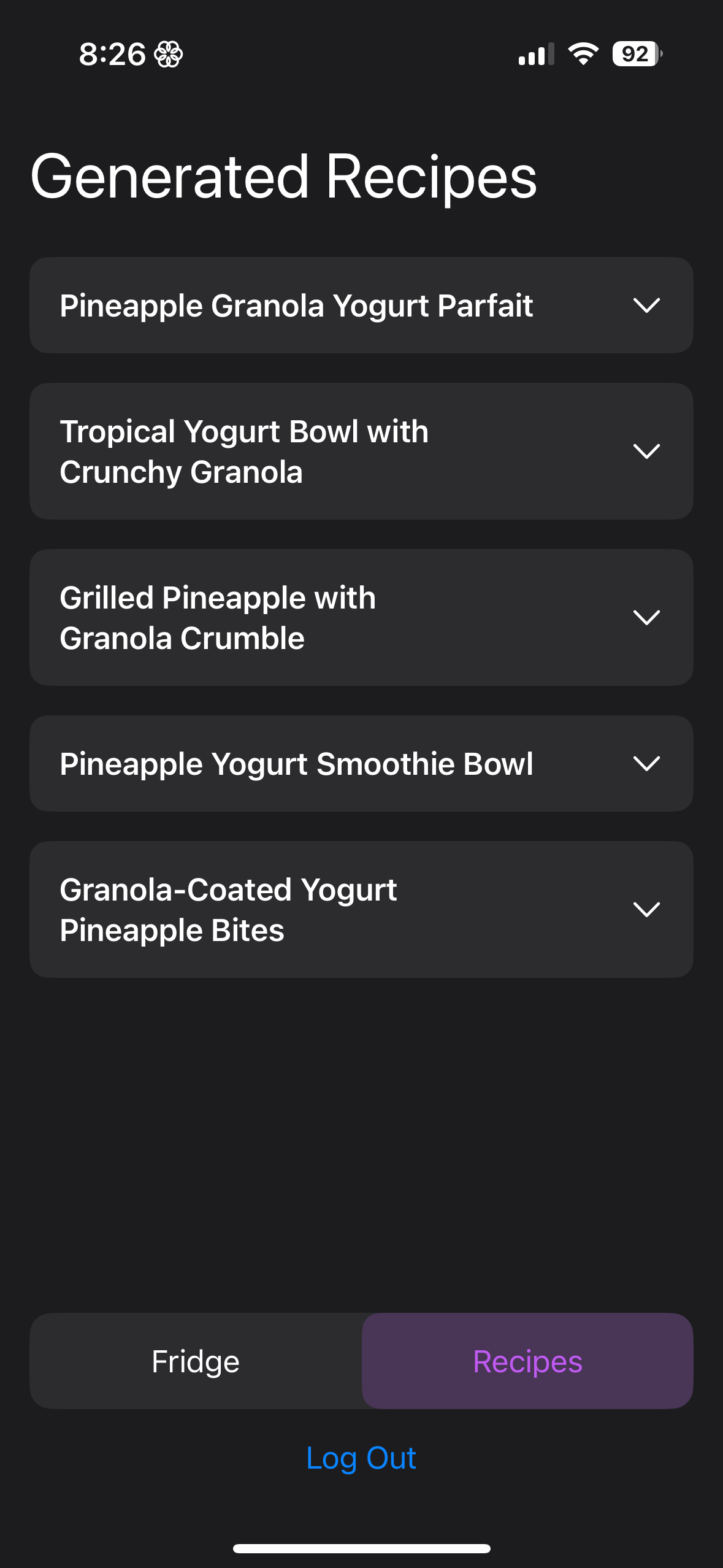
Task: Select the Recipes tab
Action: 527,1361
